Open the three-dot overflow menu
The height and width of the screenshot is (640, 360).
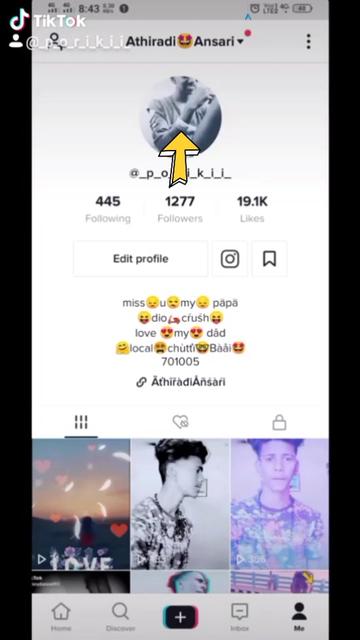309,42
